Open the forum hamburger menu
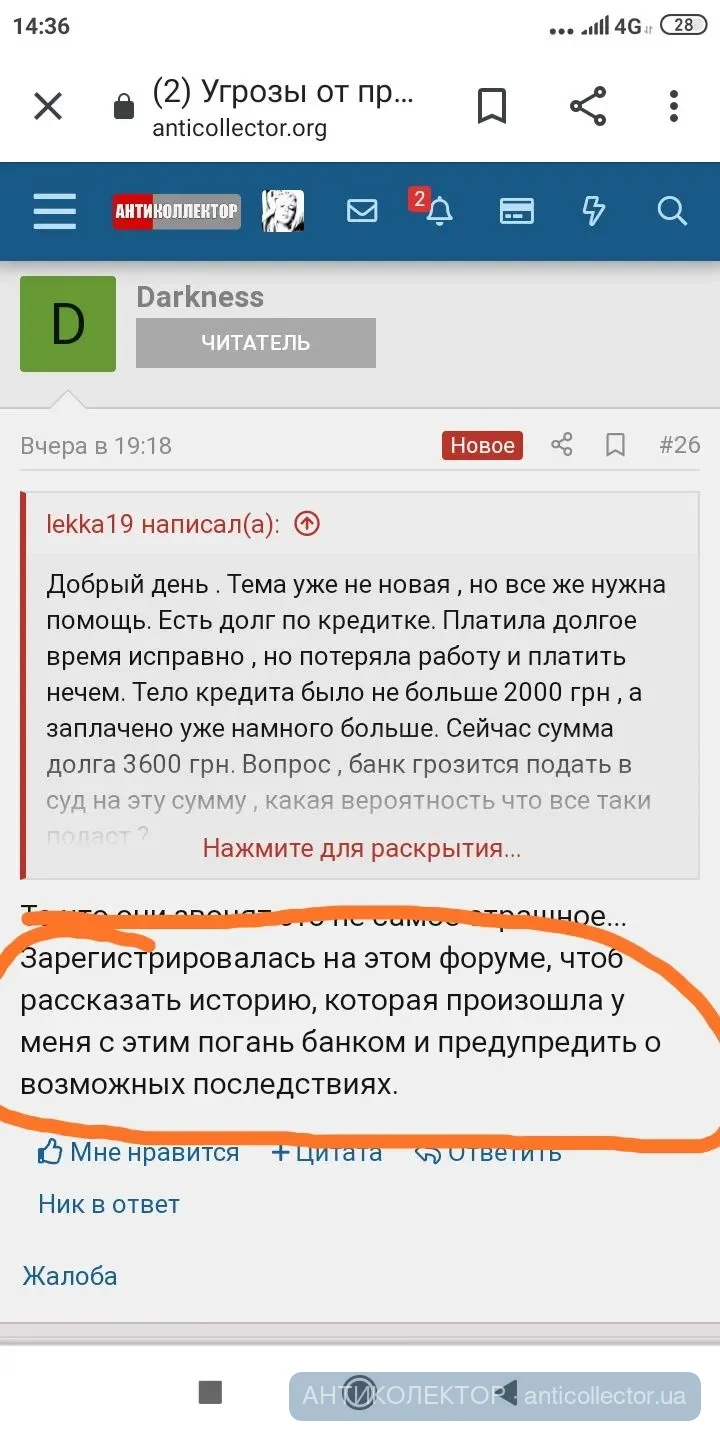720x1440 pixels. [54, 211]
